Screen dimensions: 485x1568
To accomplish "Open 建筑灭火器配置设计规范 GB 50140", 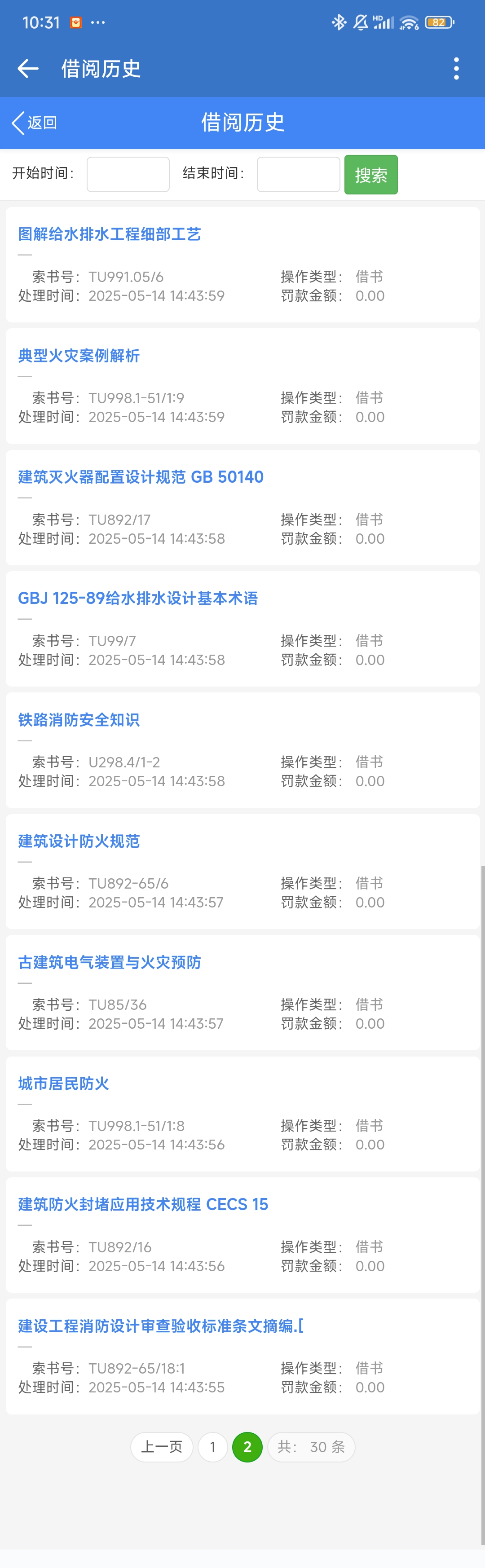I will tap(141, 477).
